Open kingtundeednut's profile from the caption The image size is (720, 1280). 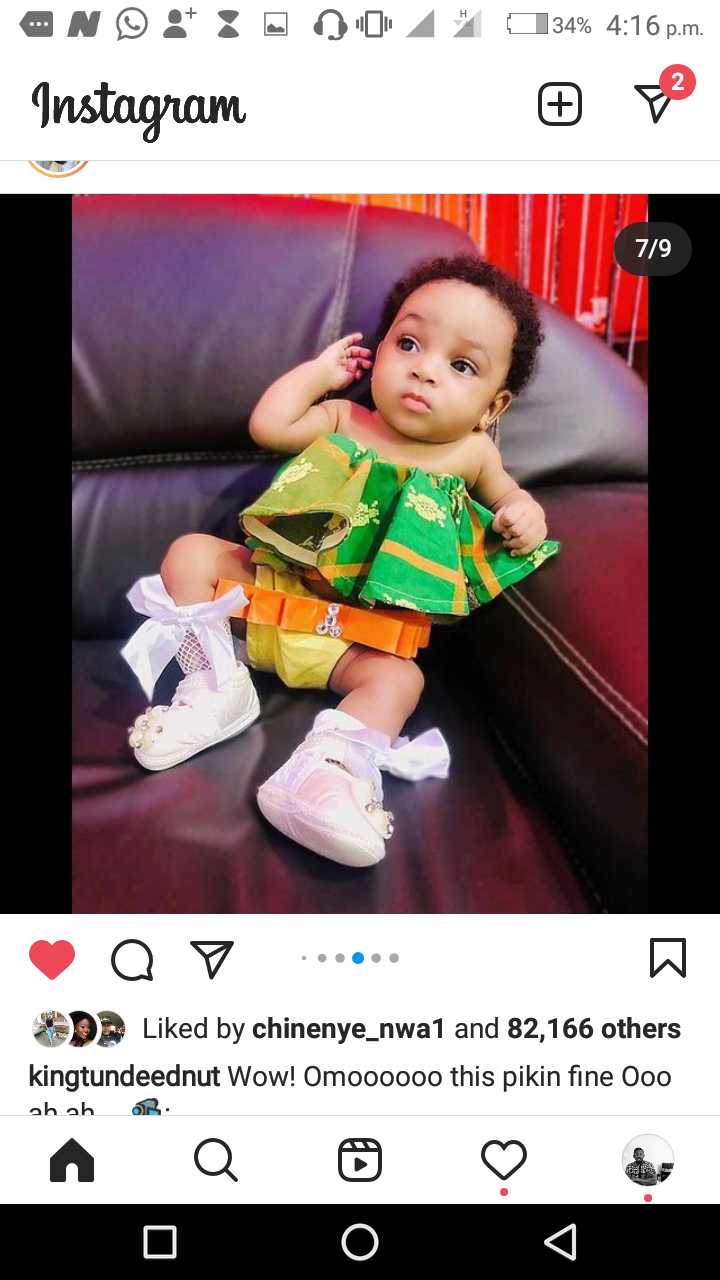click(125, 1077)
